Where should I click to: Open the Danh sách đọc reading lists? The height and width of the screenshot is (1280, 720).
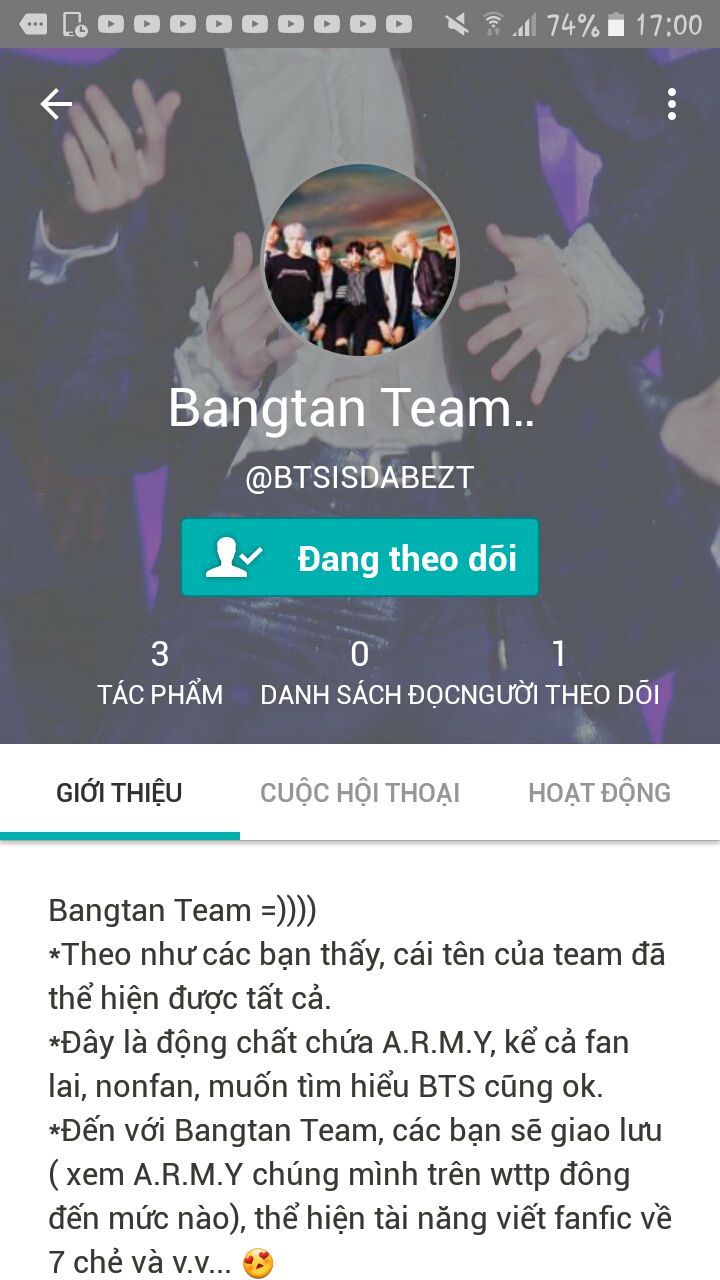pyautogui.click(x=360, y=674)
